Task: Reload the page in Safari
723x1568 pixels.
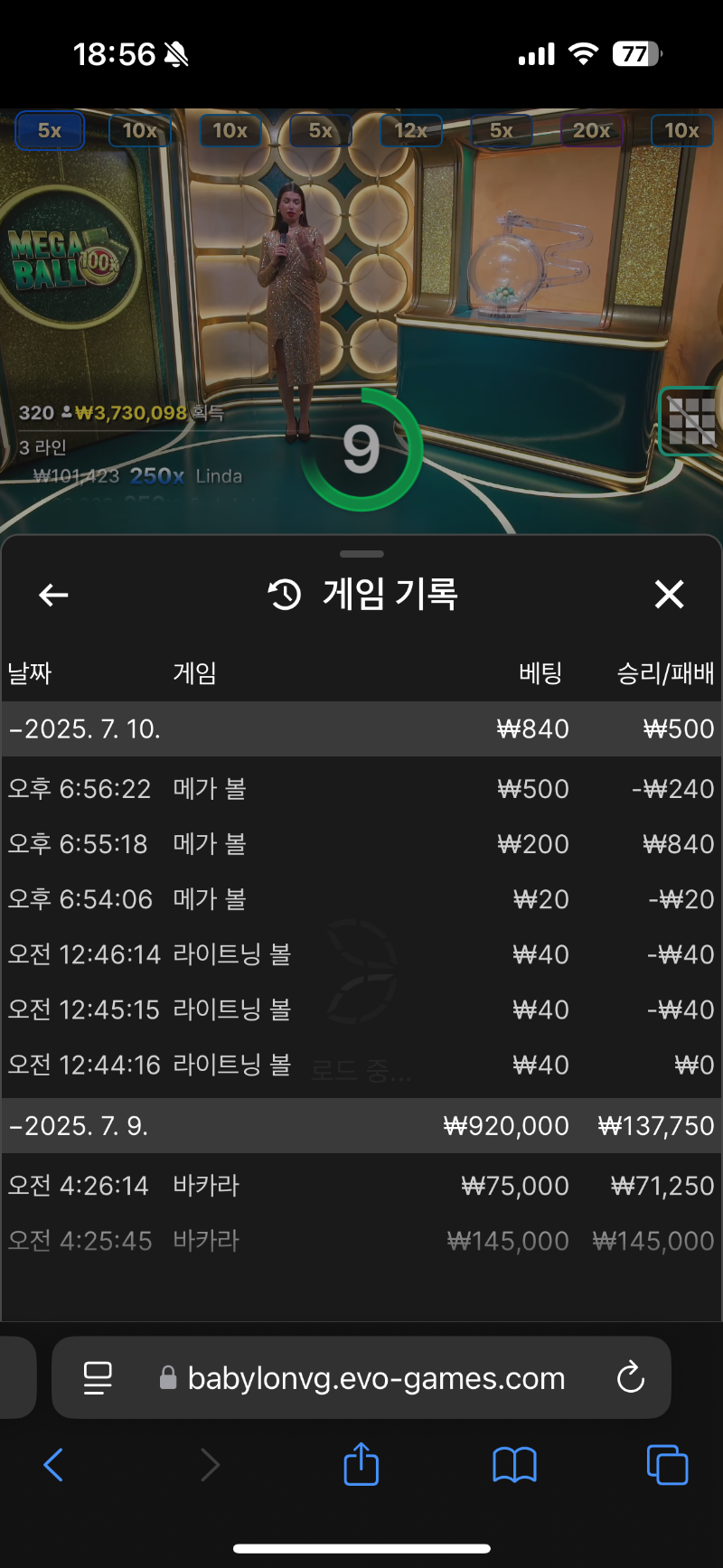Action: (x=630, y=1378)
